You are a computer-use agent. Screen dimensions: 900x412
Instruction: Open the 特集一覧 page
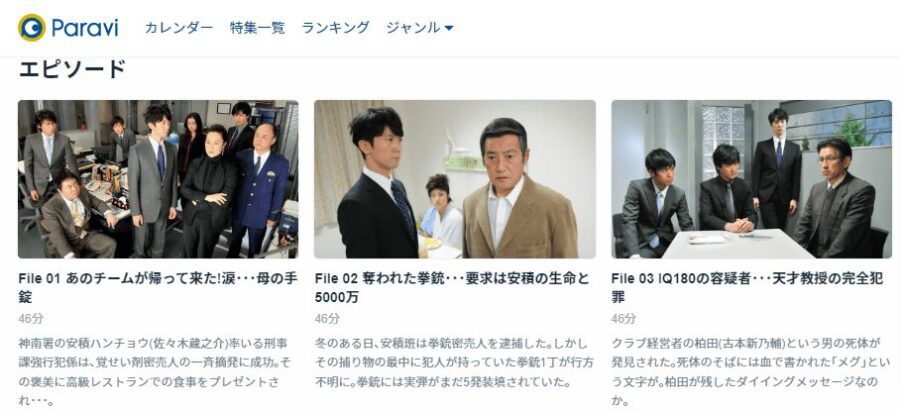click(257, 28)
